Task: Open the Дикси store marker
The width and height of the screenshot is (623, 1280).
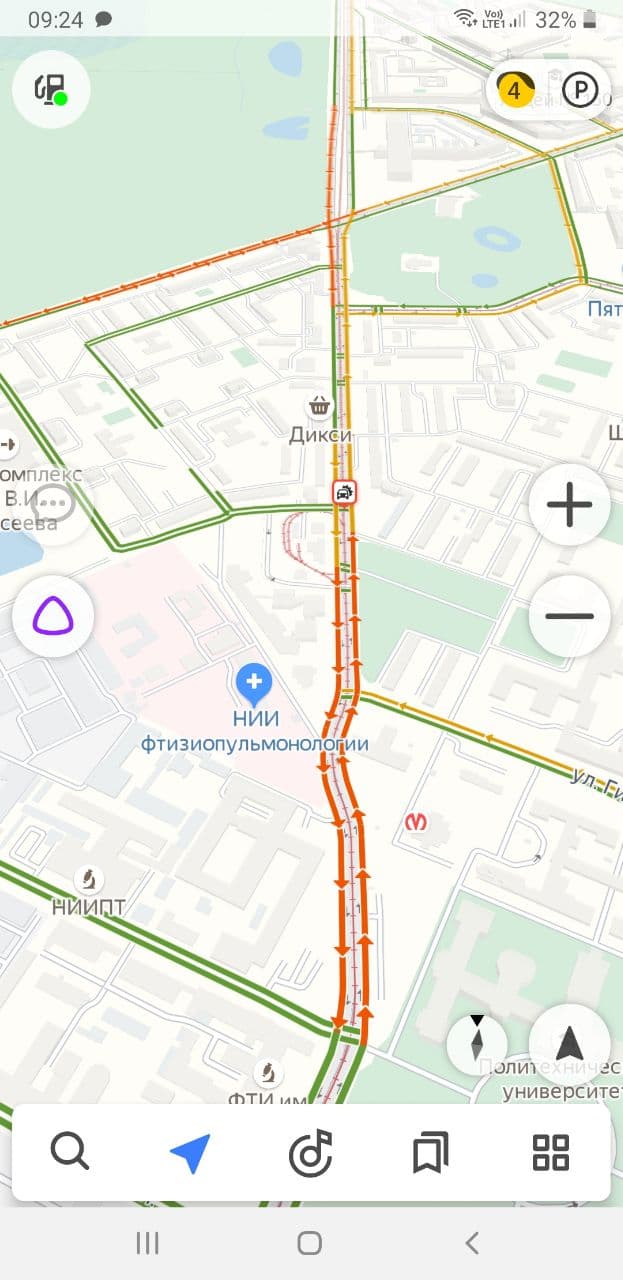Action: click(320, 407)
